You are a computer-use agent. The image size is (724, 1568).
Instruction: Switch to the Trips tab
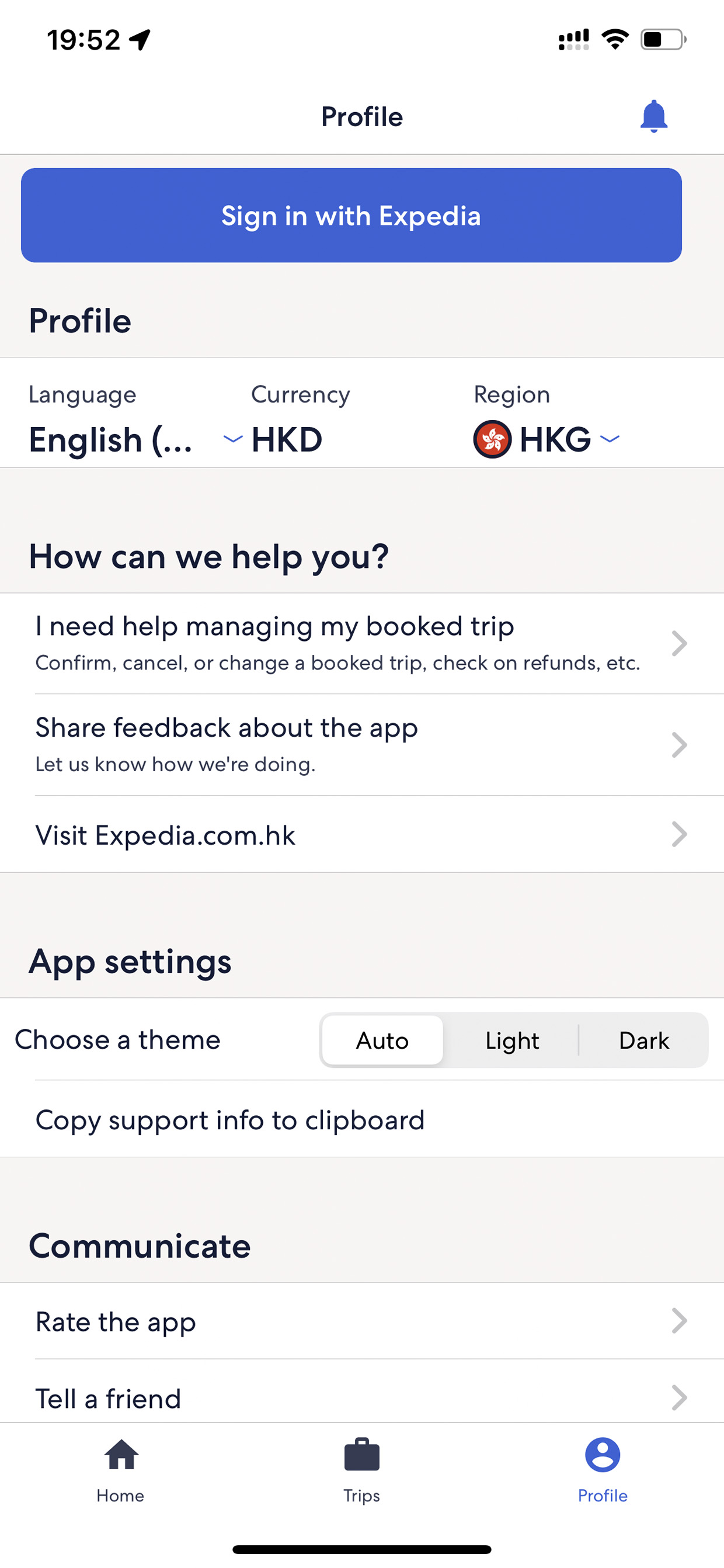pyautogui.click(x=361, y=1470)
